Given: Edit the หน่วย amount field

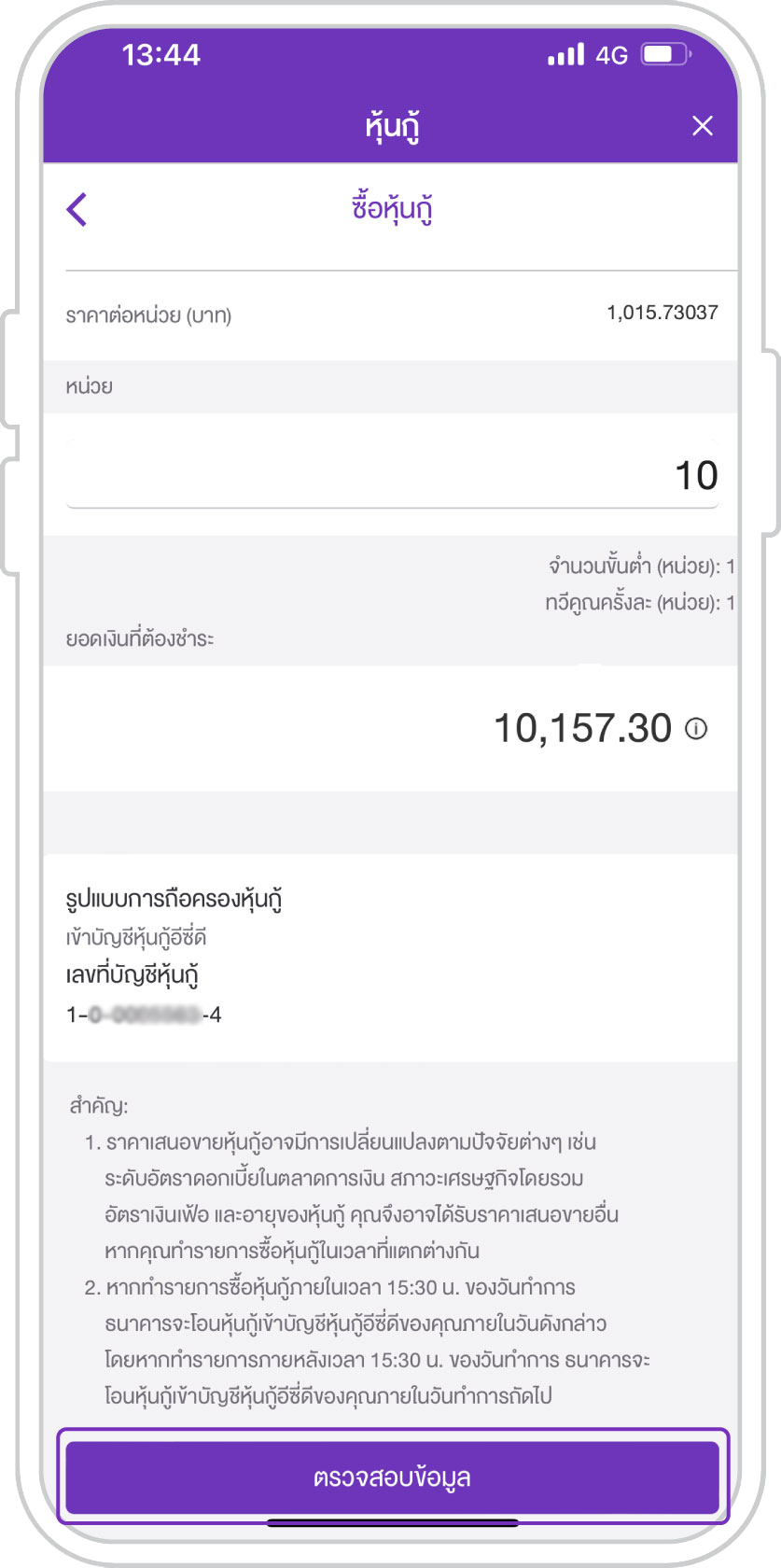Looking at the screenshot, I should tap(392, 475).
